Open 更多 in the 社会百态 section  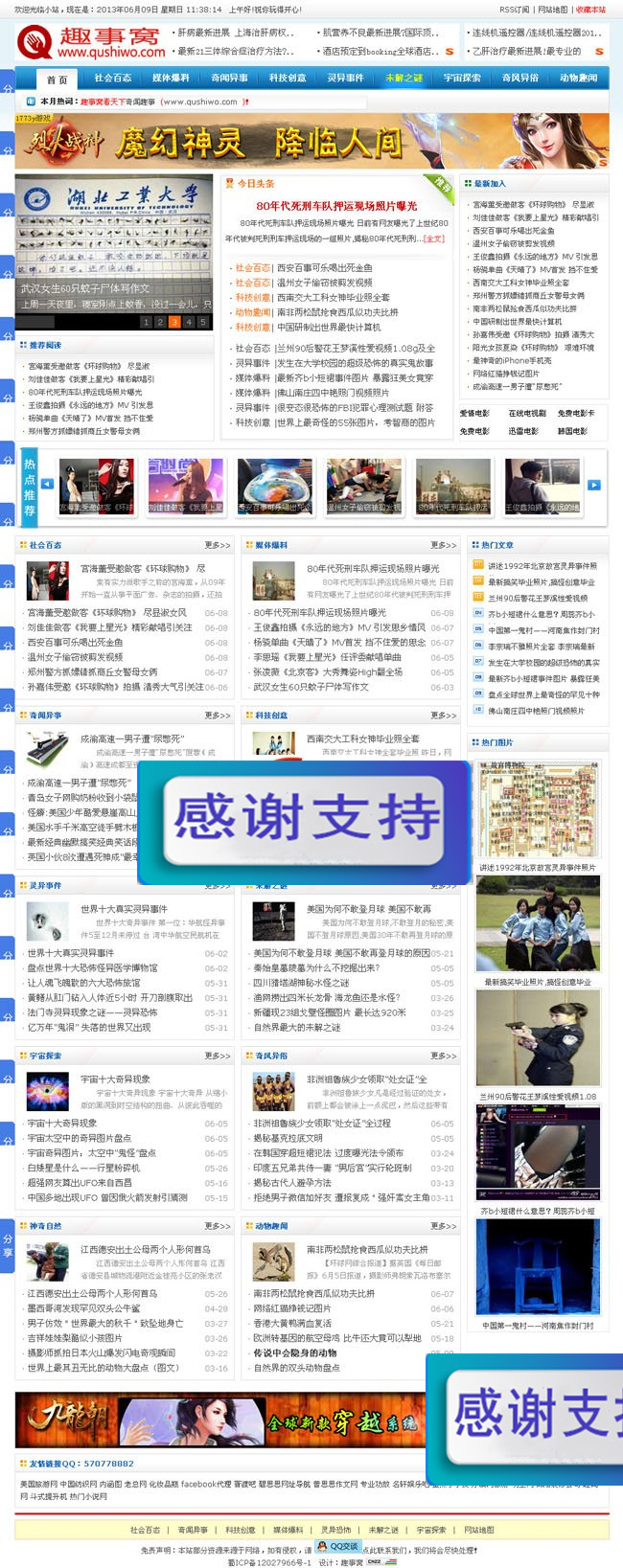(217, 545)
